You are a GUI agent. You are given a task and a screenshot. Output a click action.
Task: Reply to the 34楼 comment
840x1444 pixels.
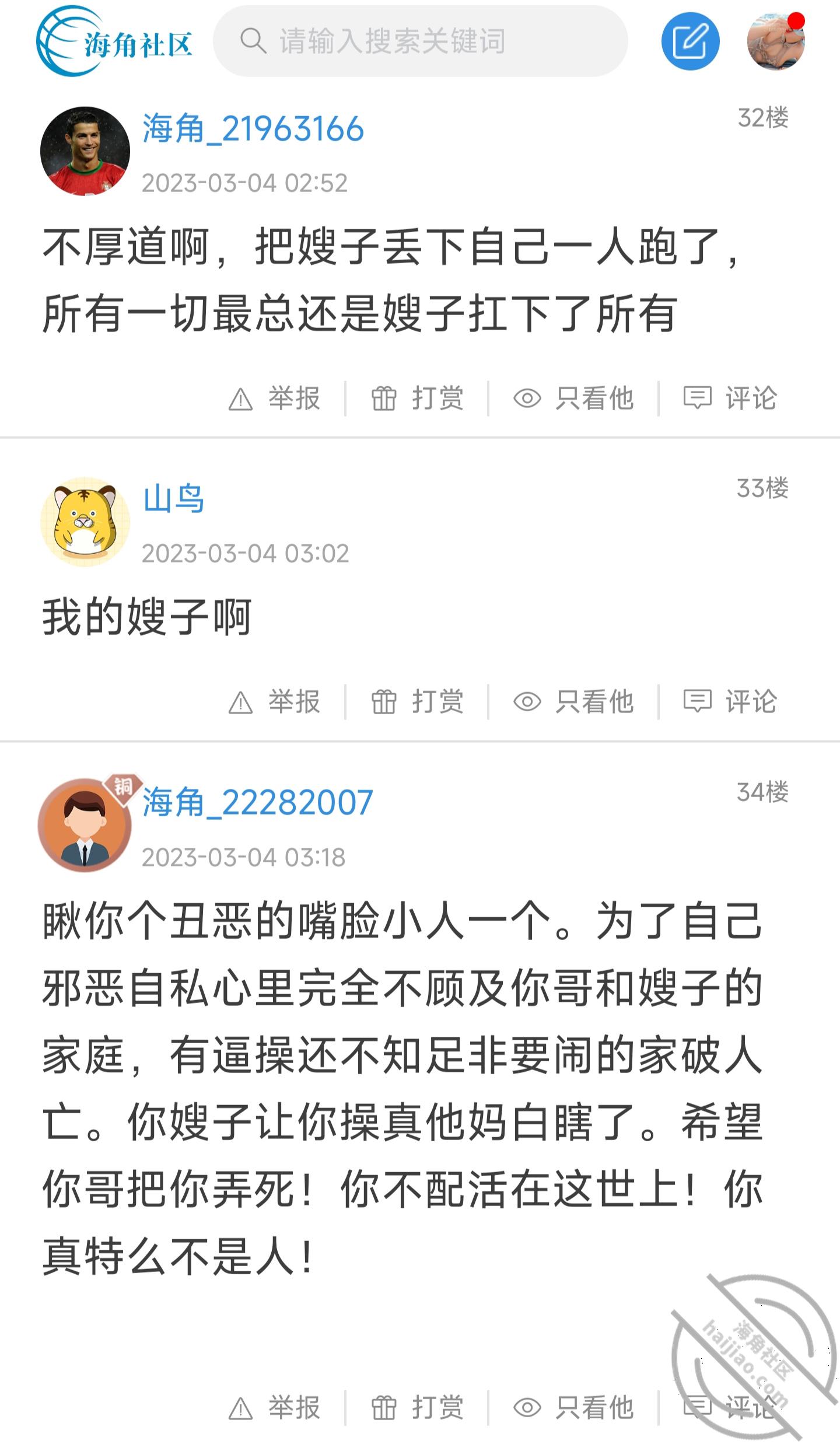730,1408
